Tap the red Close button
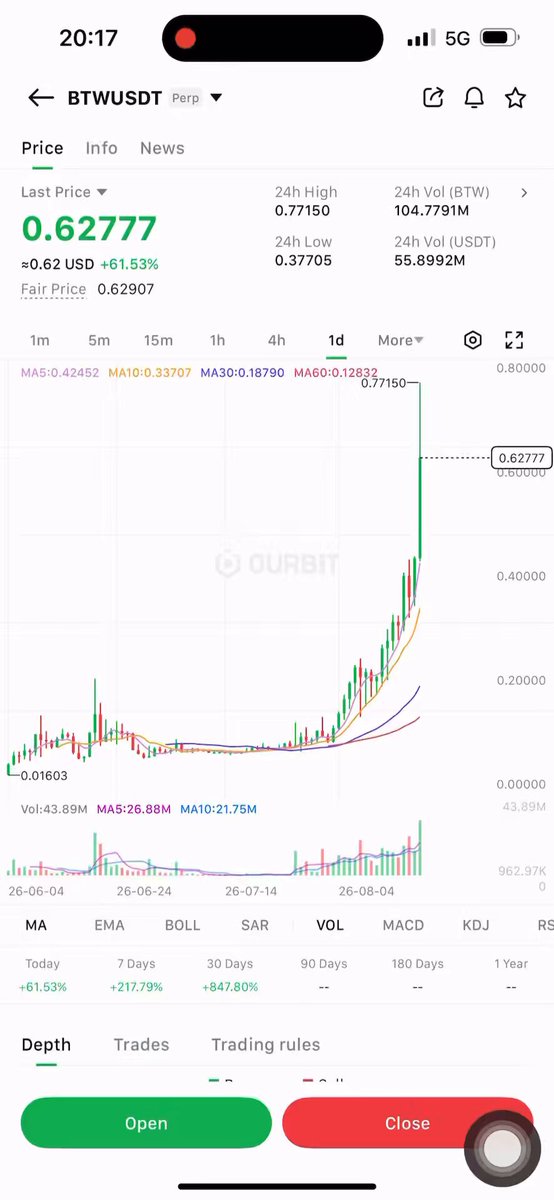Screen dimensions: 554x1200 pos(407,1123)
